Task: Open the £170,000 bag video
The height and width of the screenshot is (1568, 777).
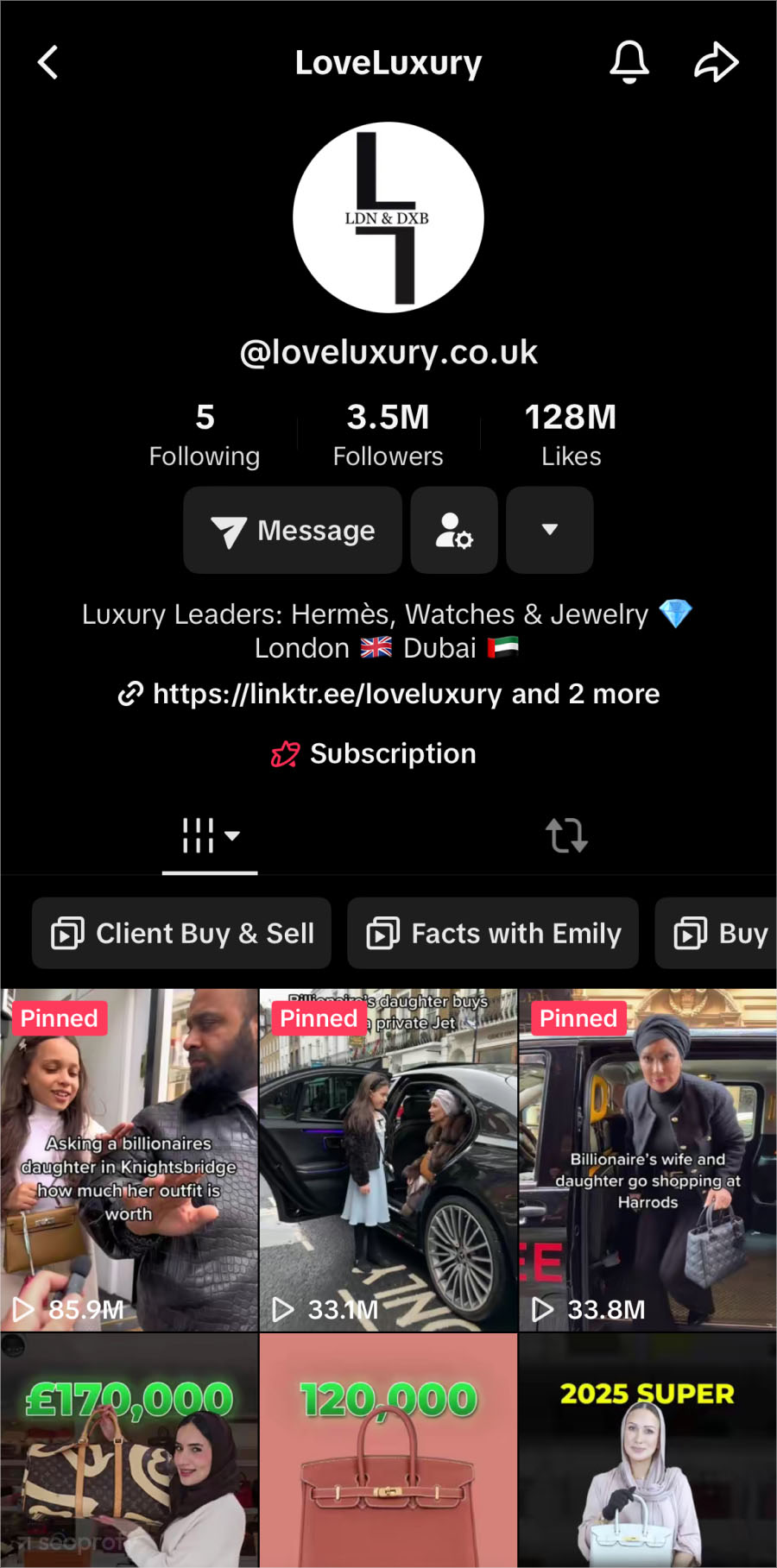Action: click(129, 1450)
